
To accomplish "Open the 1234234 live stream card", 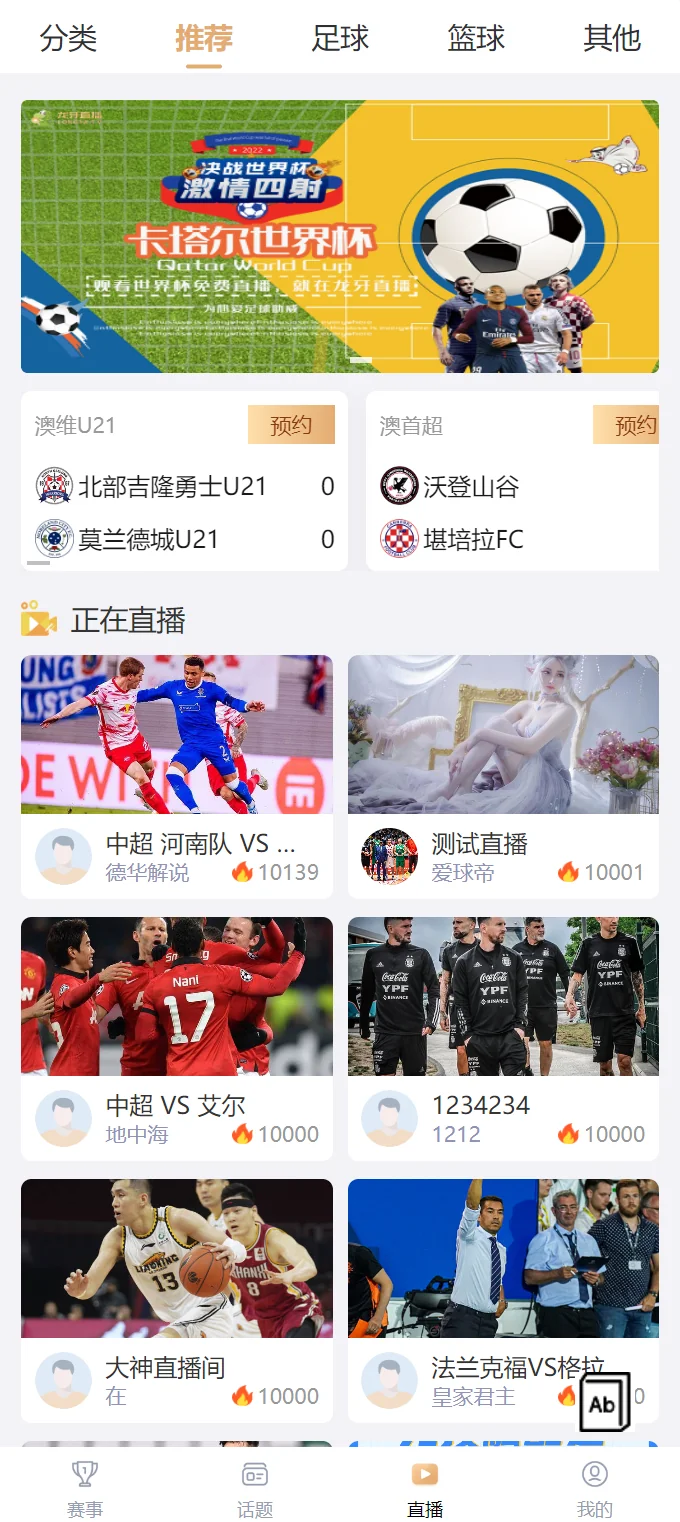I will pos(503,1037).
